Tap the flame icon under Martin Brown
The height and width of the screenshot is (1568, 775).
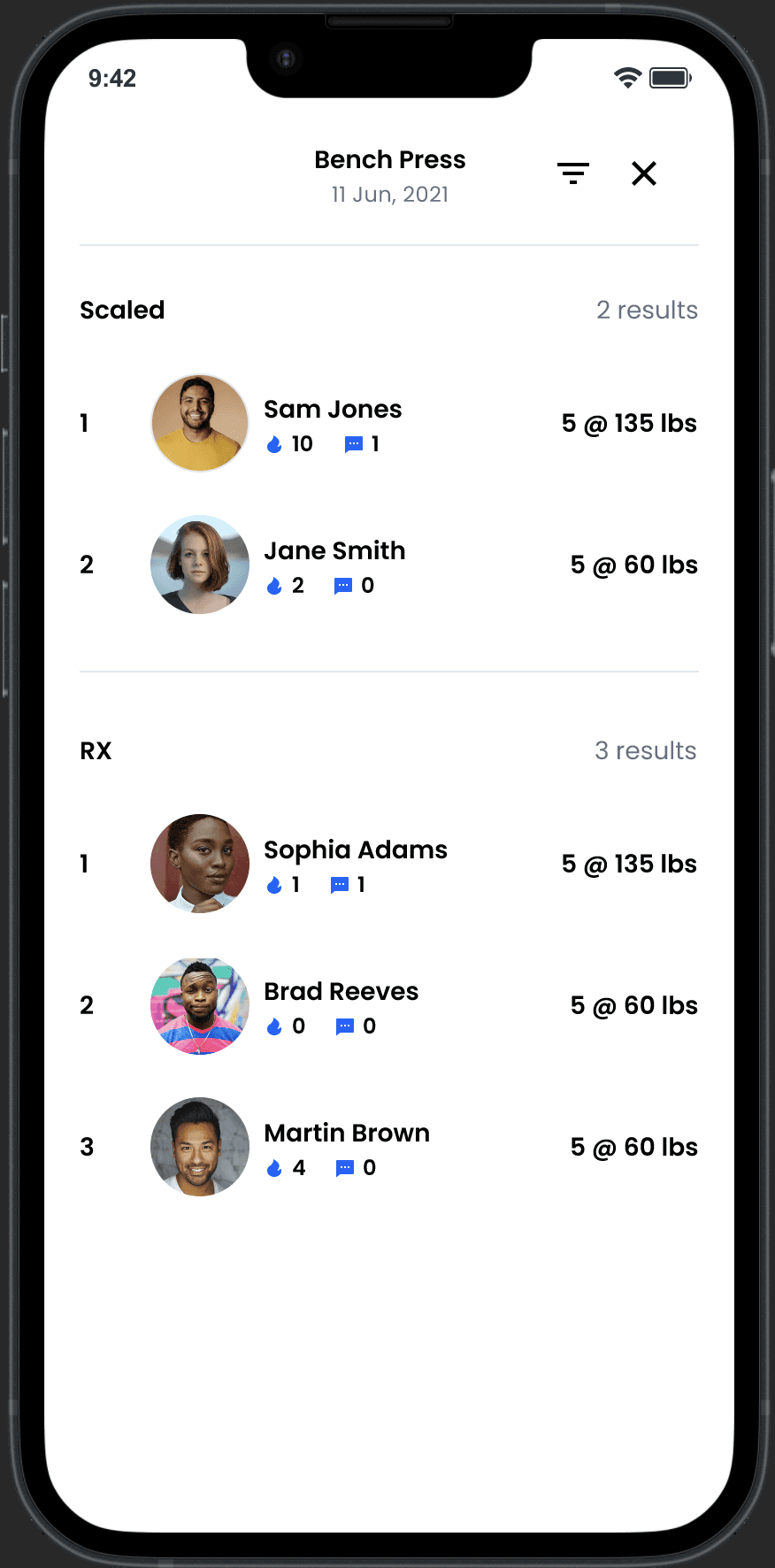(x=274, y=1168)
